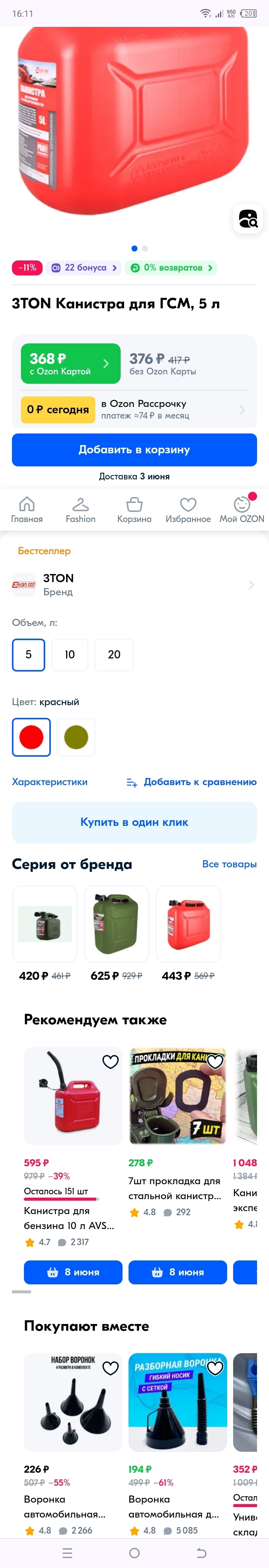
Task: Tap the visual search icon on product image
Action: [248, 219]
